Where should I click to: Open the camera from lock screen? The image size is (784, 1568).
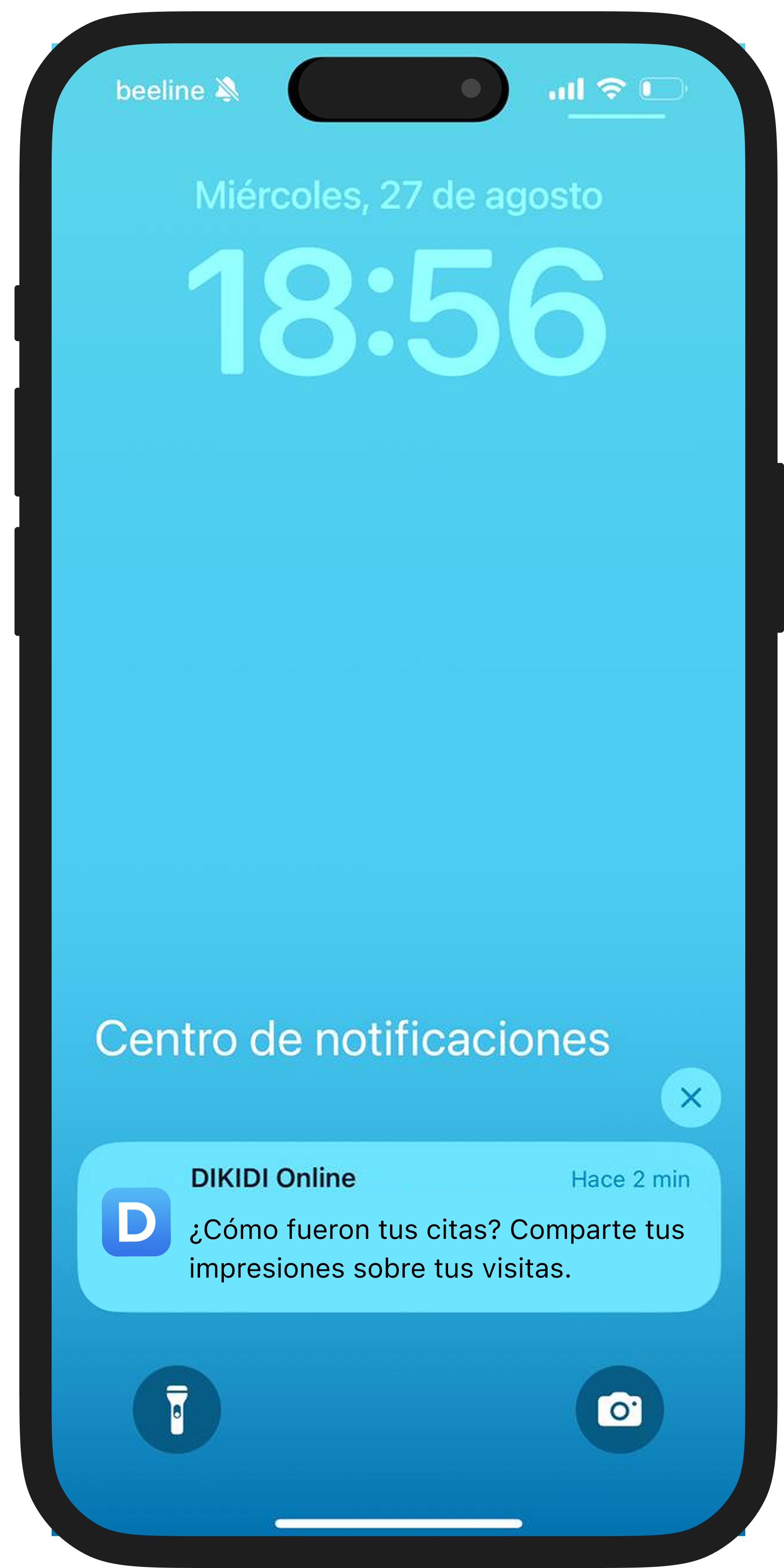(619, 1409)
